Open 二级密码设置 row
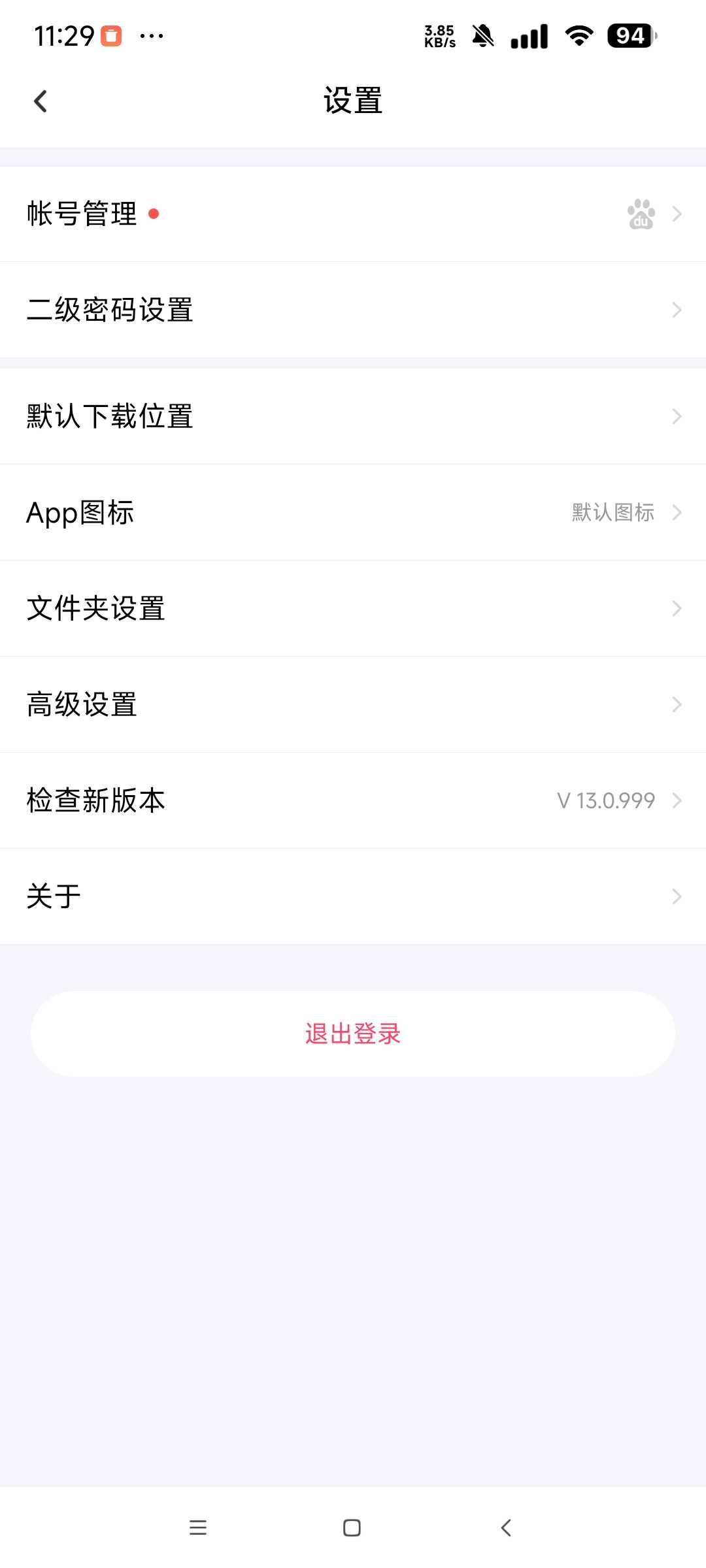This screenshot has height=1568, width=706. pos(353,310)
